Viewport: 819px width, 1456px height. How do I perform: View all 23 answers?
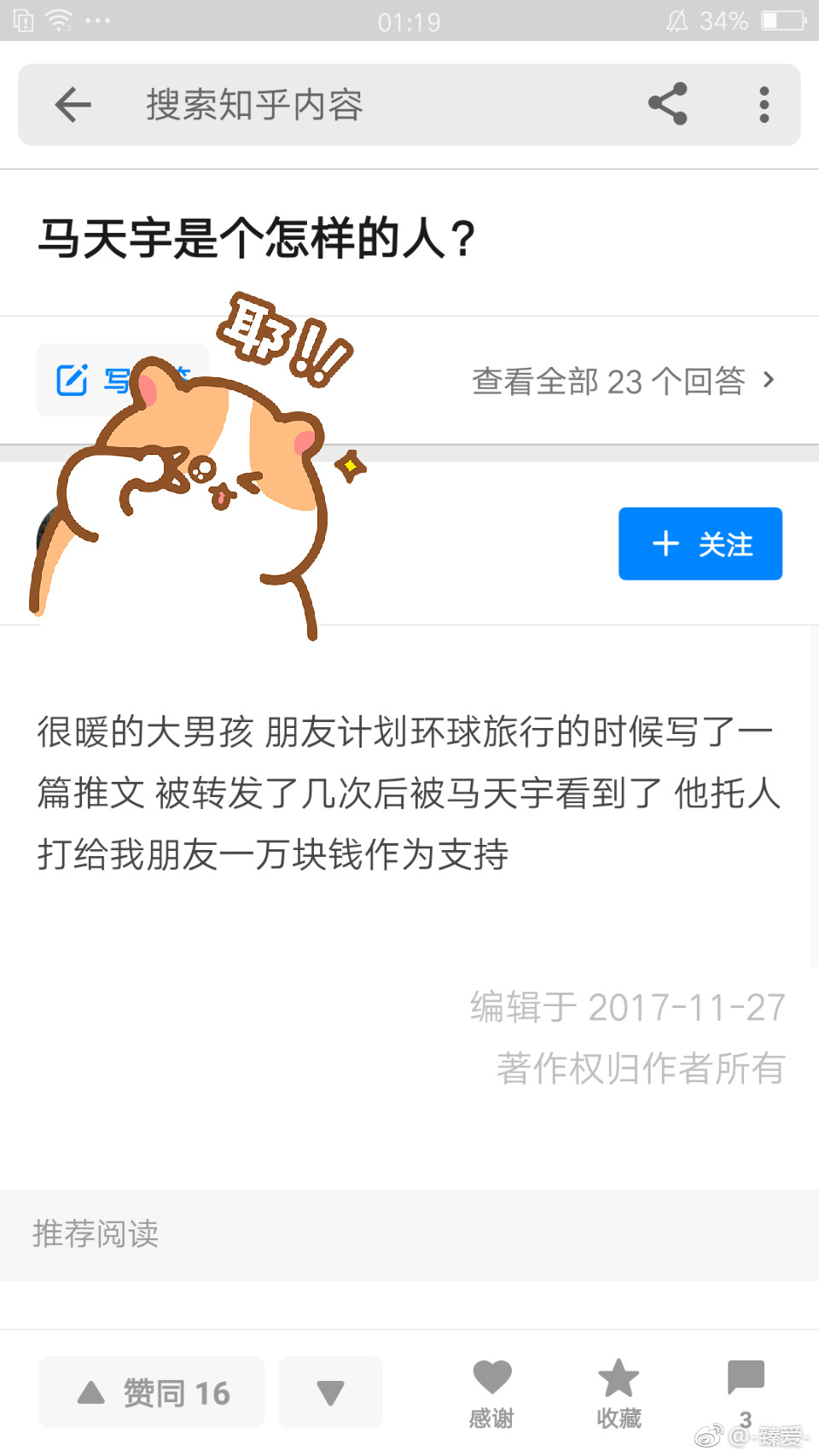coord(623,381)
